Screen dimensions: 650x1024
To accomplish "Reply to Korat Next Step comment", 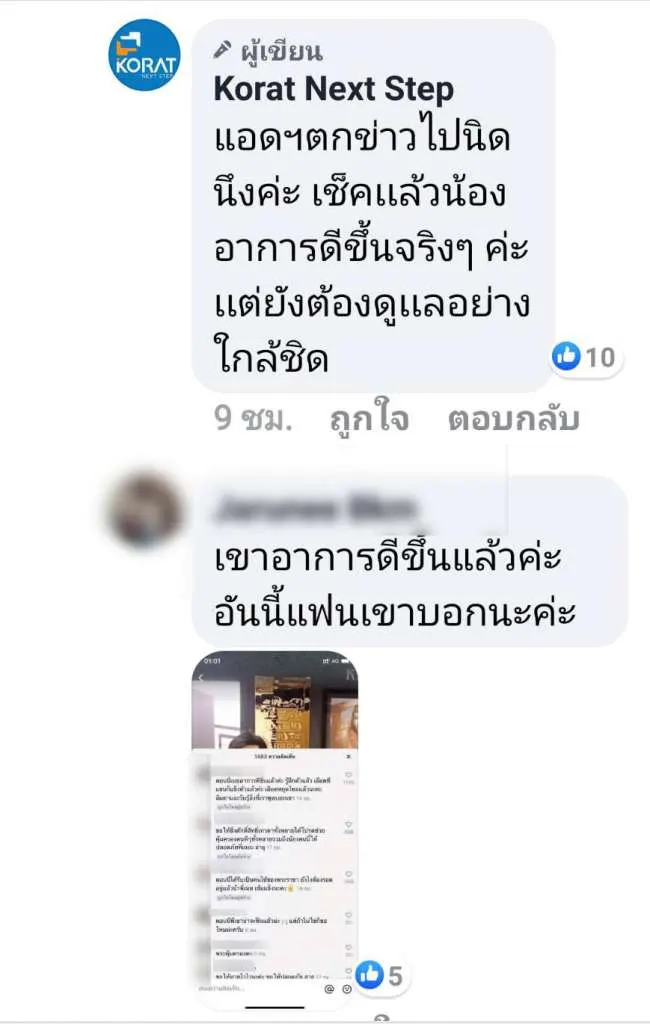I will point(513,420).
